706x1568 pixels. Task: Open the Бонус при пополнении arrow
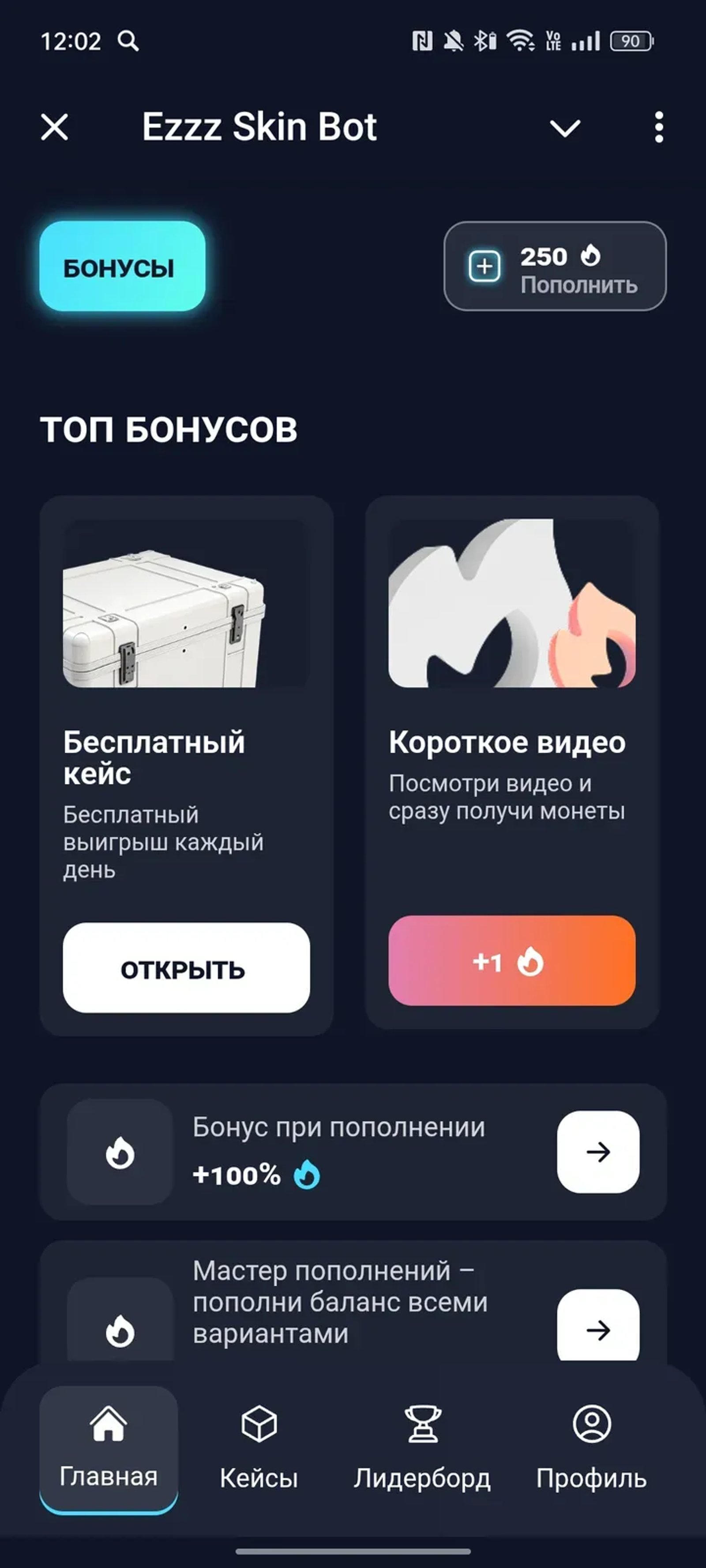tap(597, 1152)
